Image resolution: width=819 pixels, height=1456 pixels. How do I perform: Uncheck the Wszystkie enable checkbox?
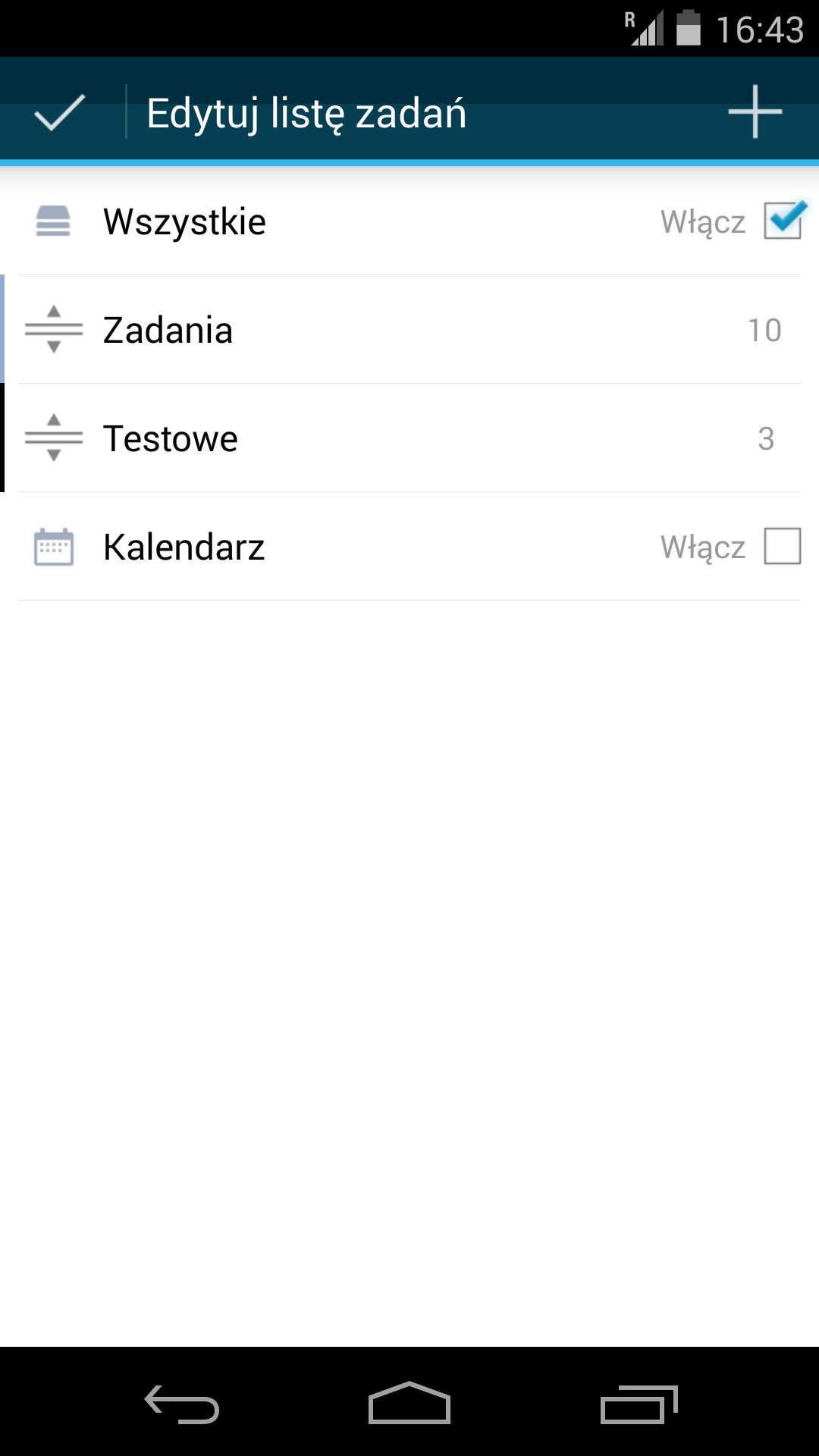tap(783, 221)
